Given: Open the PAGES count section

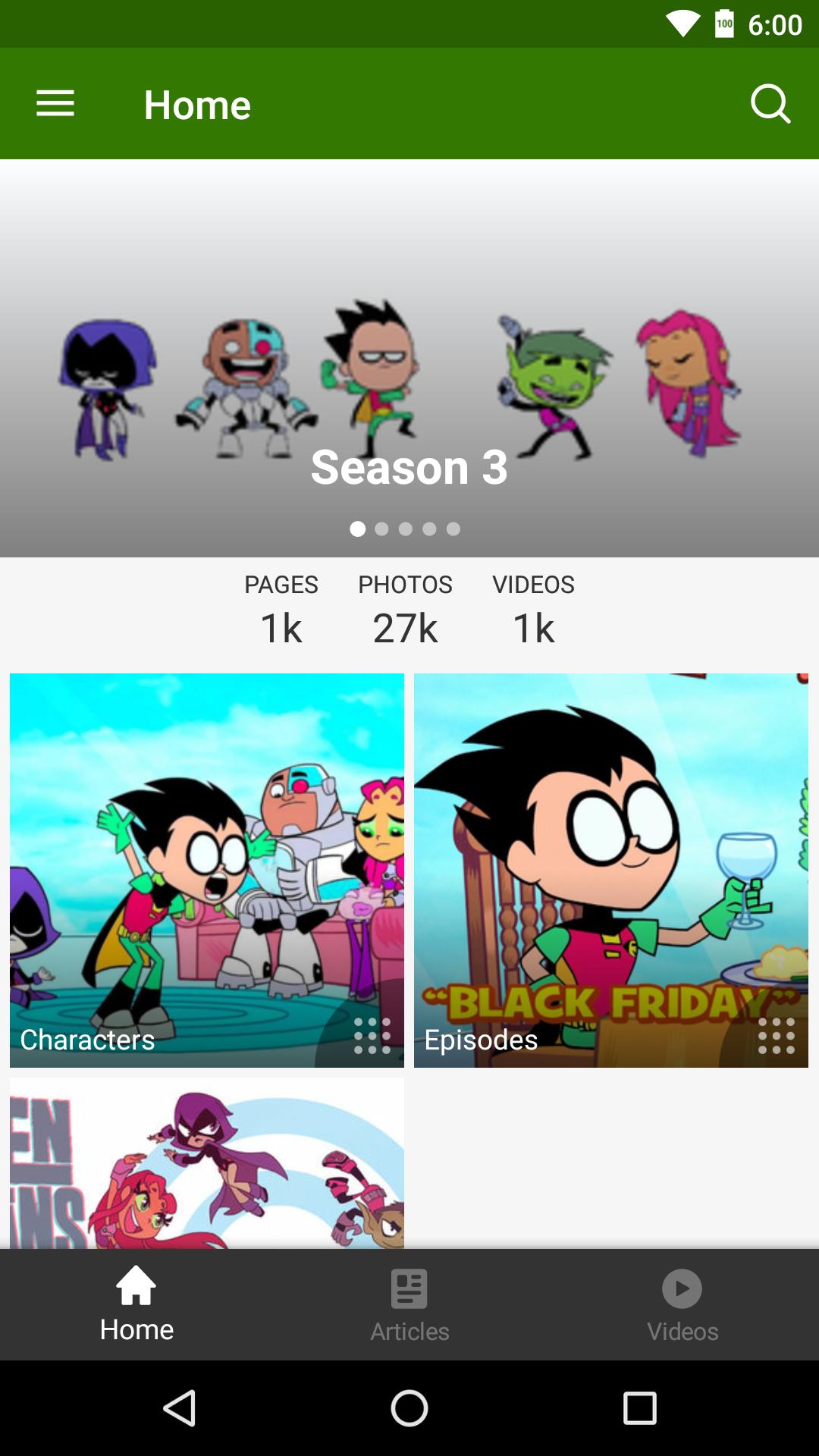Looking at the screenshot, I should point(281,607).
